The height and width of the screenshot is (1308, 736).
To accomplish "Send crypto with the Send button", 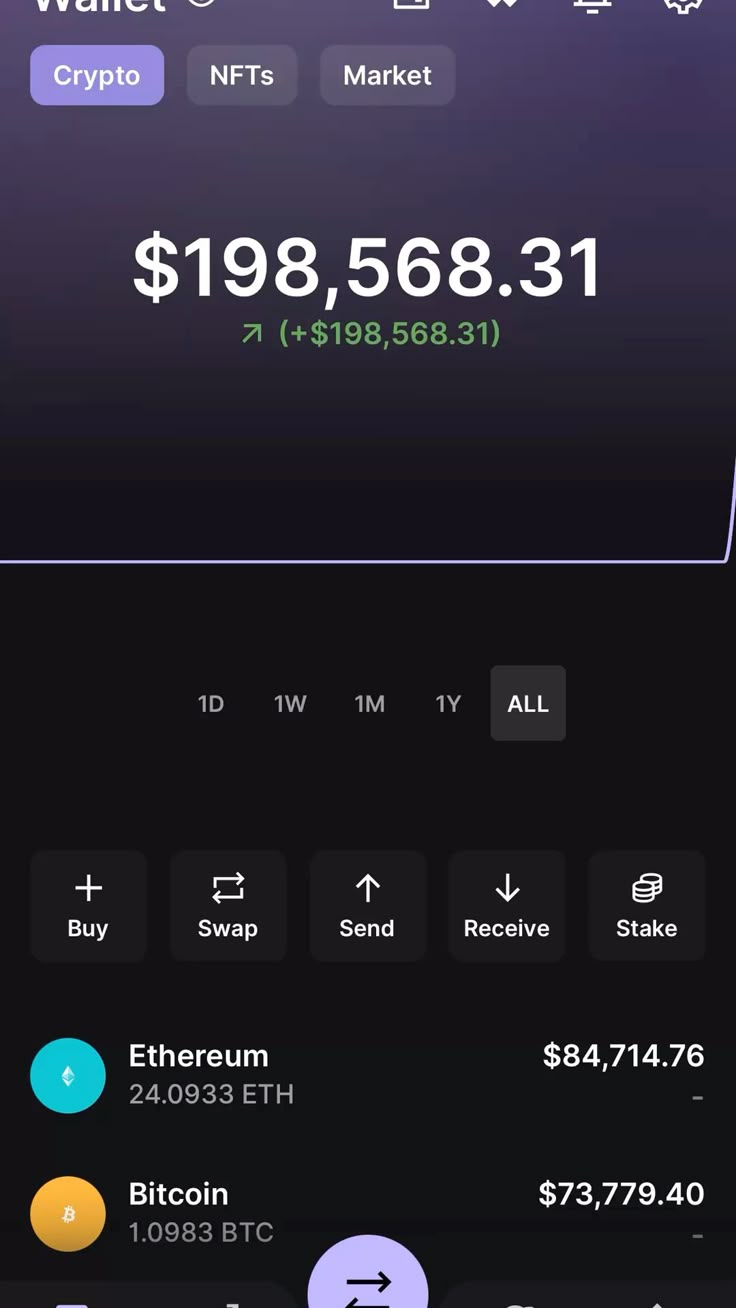I will [367, 906].
